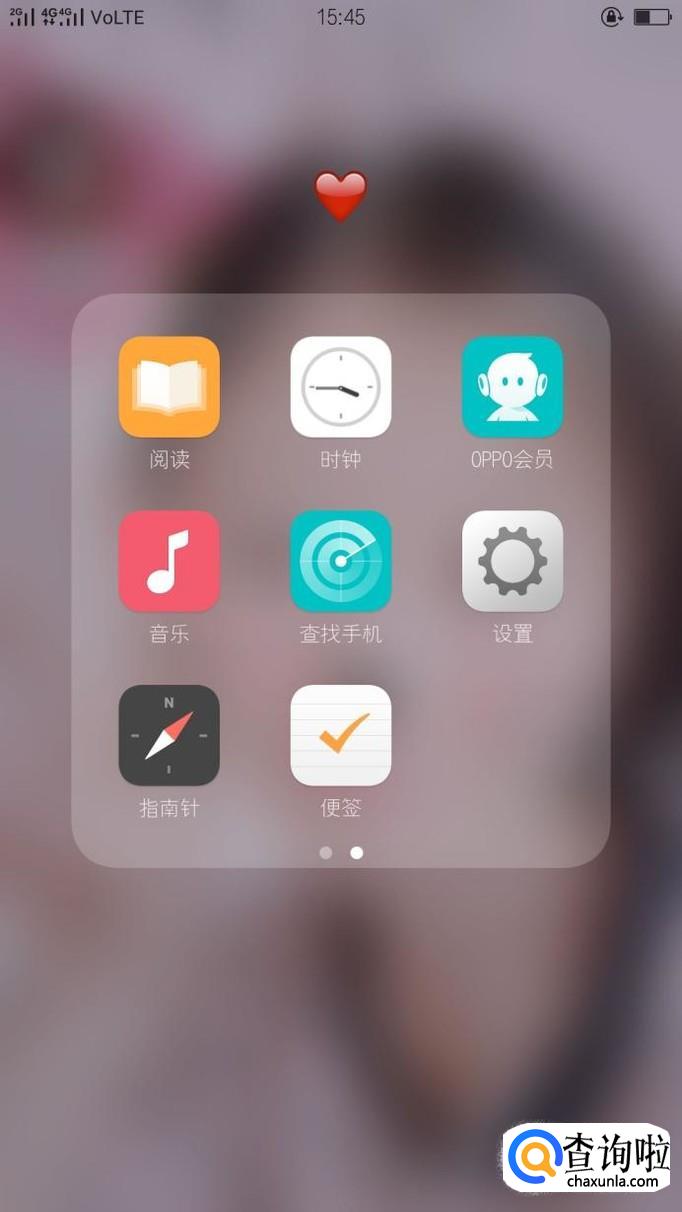Launch the 指南针 compass app
The image size is (682, 1212).
click(x=169, y=735)
